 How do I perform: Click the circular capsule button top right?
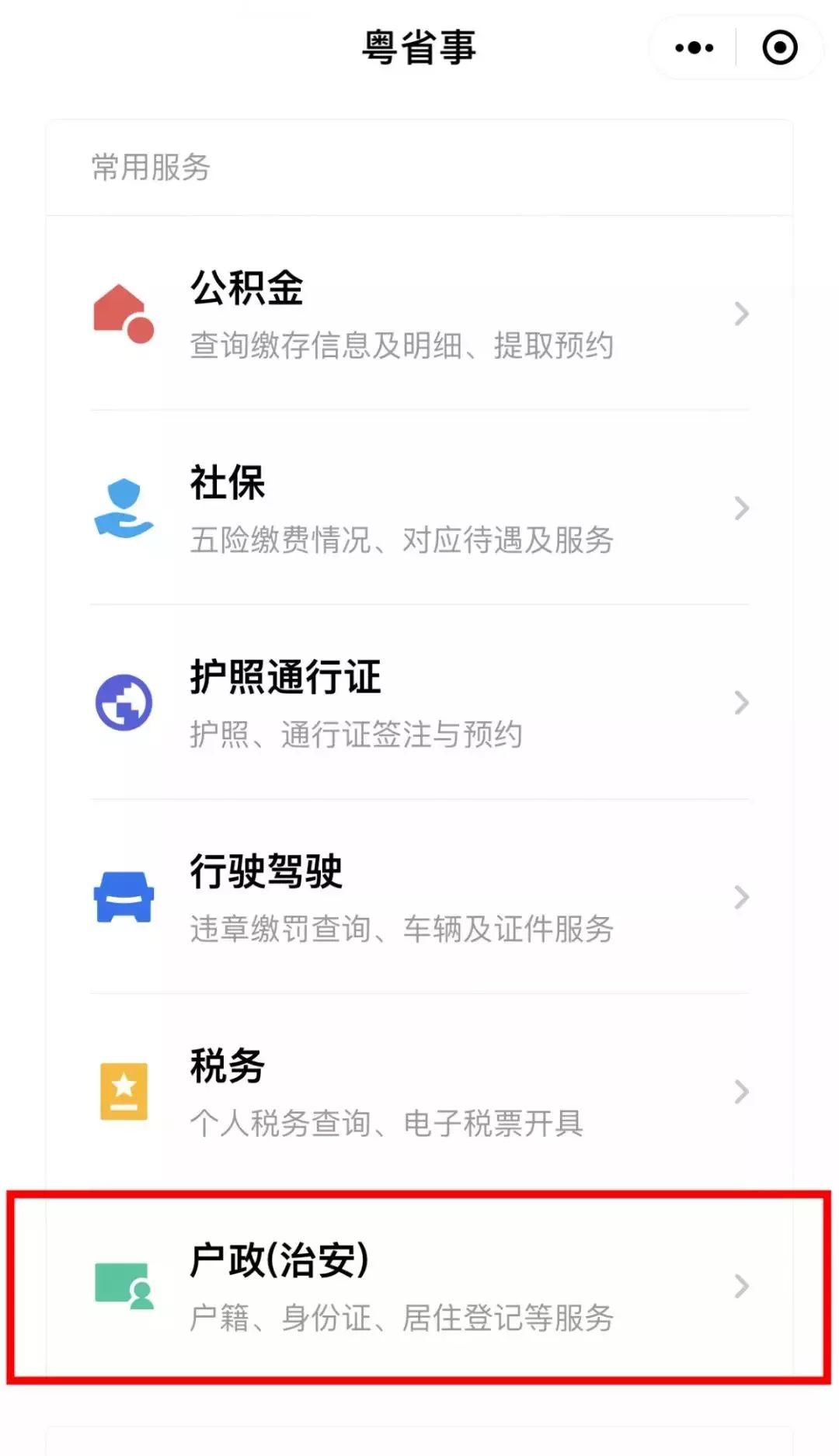pos(779,47)
